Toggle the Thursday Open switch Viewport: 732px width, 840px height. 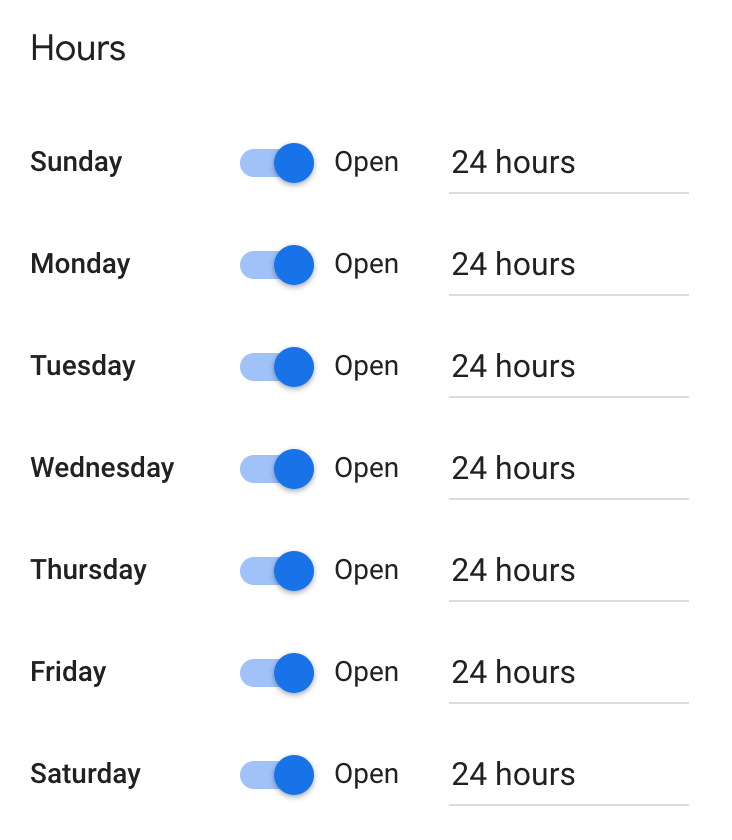pos(276,570)
